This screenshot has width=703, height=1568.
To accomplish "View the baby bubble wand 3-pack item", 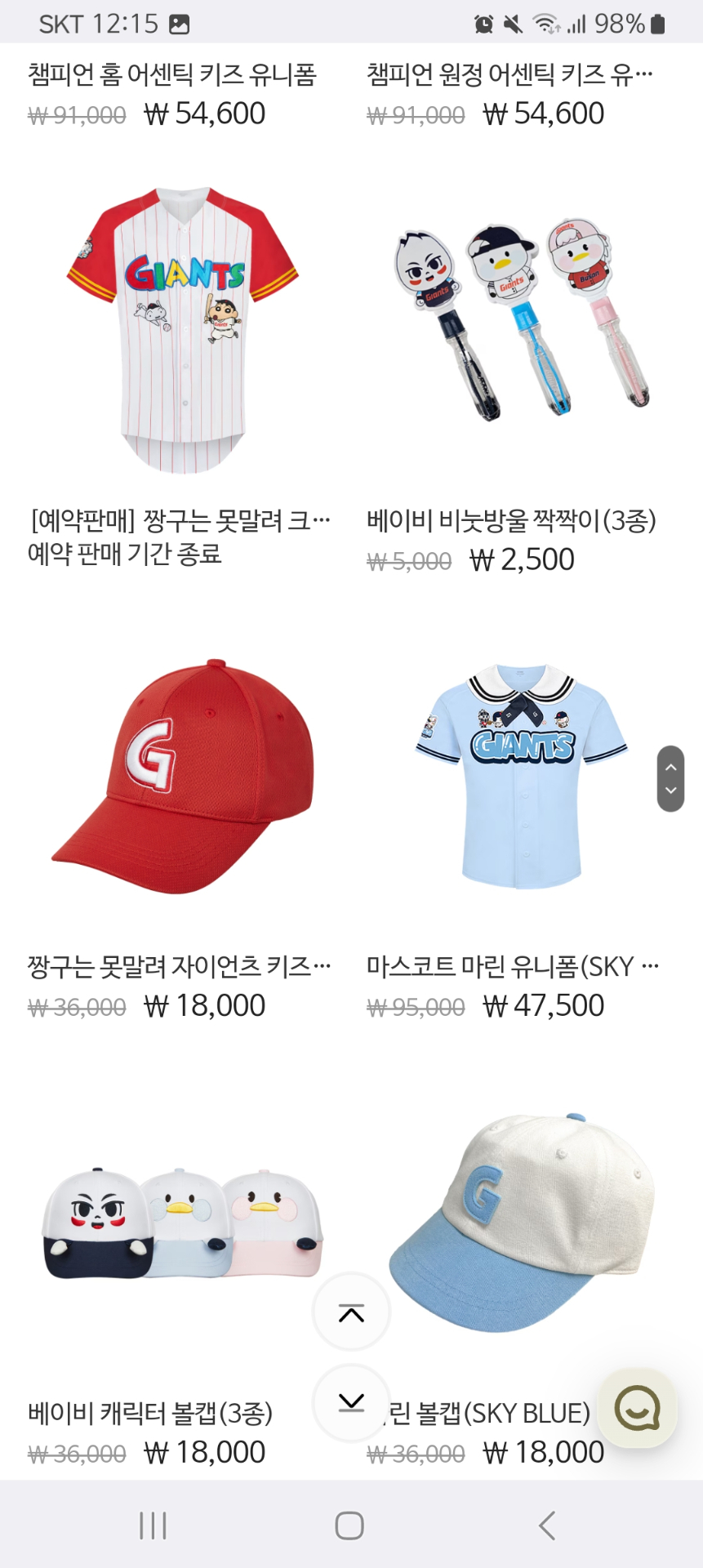I will click(522, 320).
